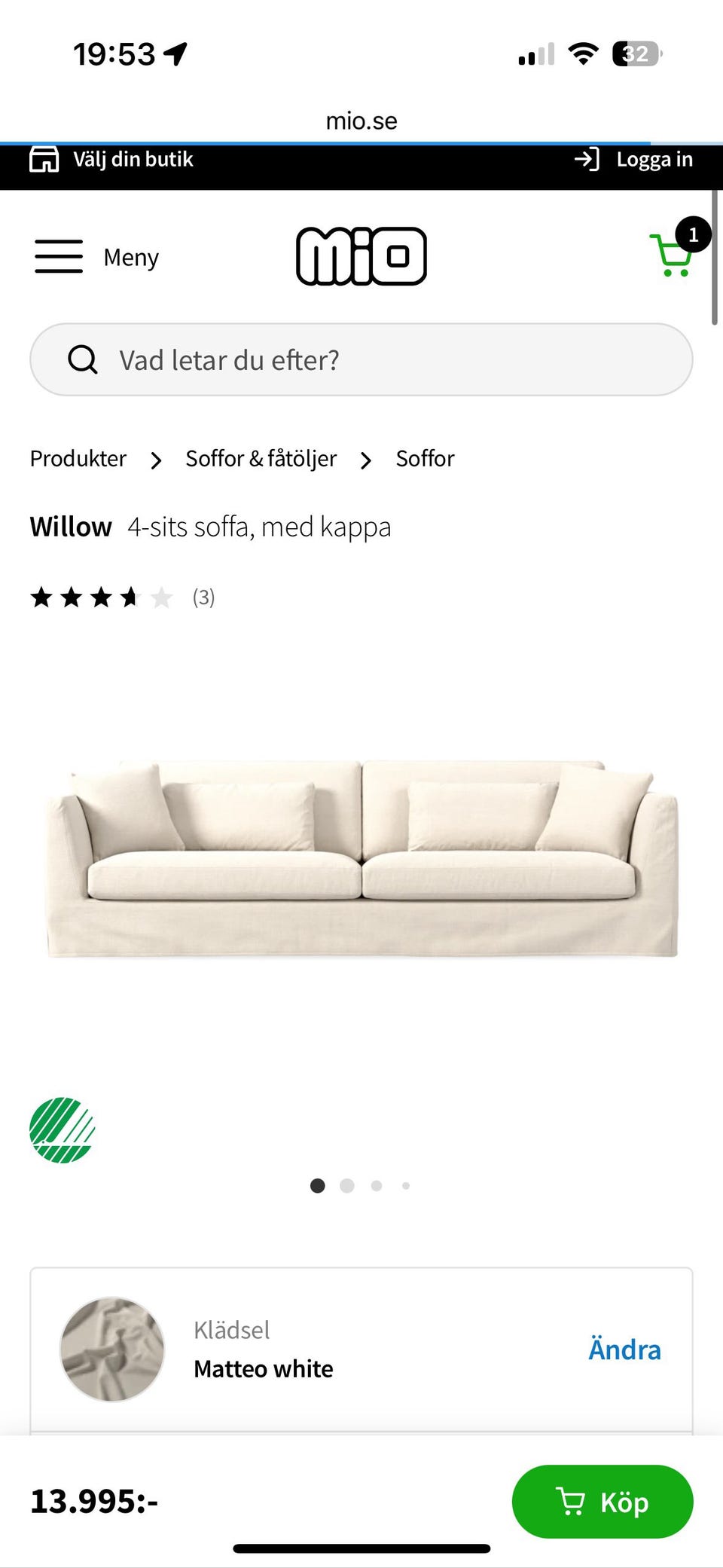Select the fourth carousel dot
Image resolution: width=723 pixels, height=1568 pixels.
coord(406,1185)
